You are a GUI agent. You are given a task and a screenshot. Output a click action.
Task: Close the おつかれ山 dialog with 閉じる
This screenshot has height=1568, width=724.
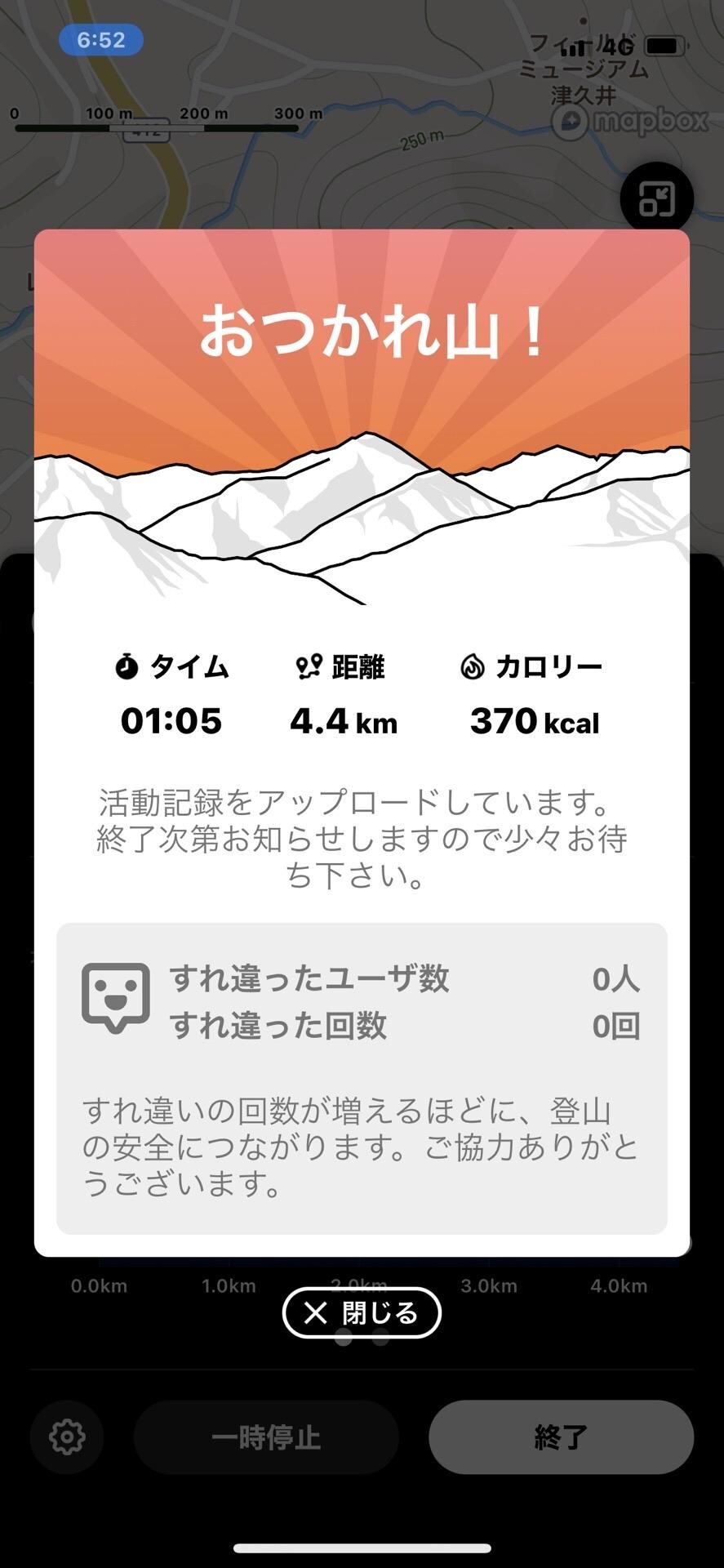coord(362,1313)
